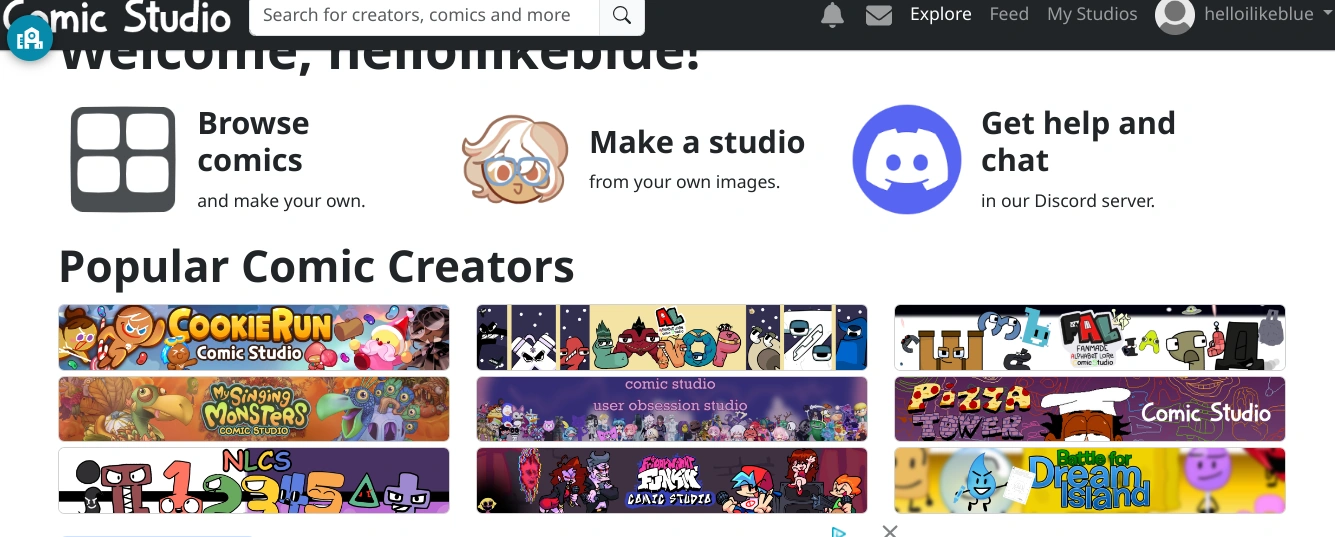Open Friday Night Funkin Comic Studio

[672, 480]
